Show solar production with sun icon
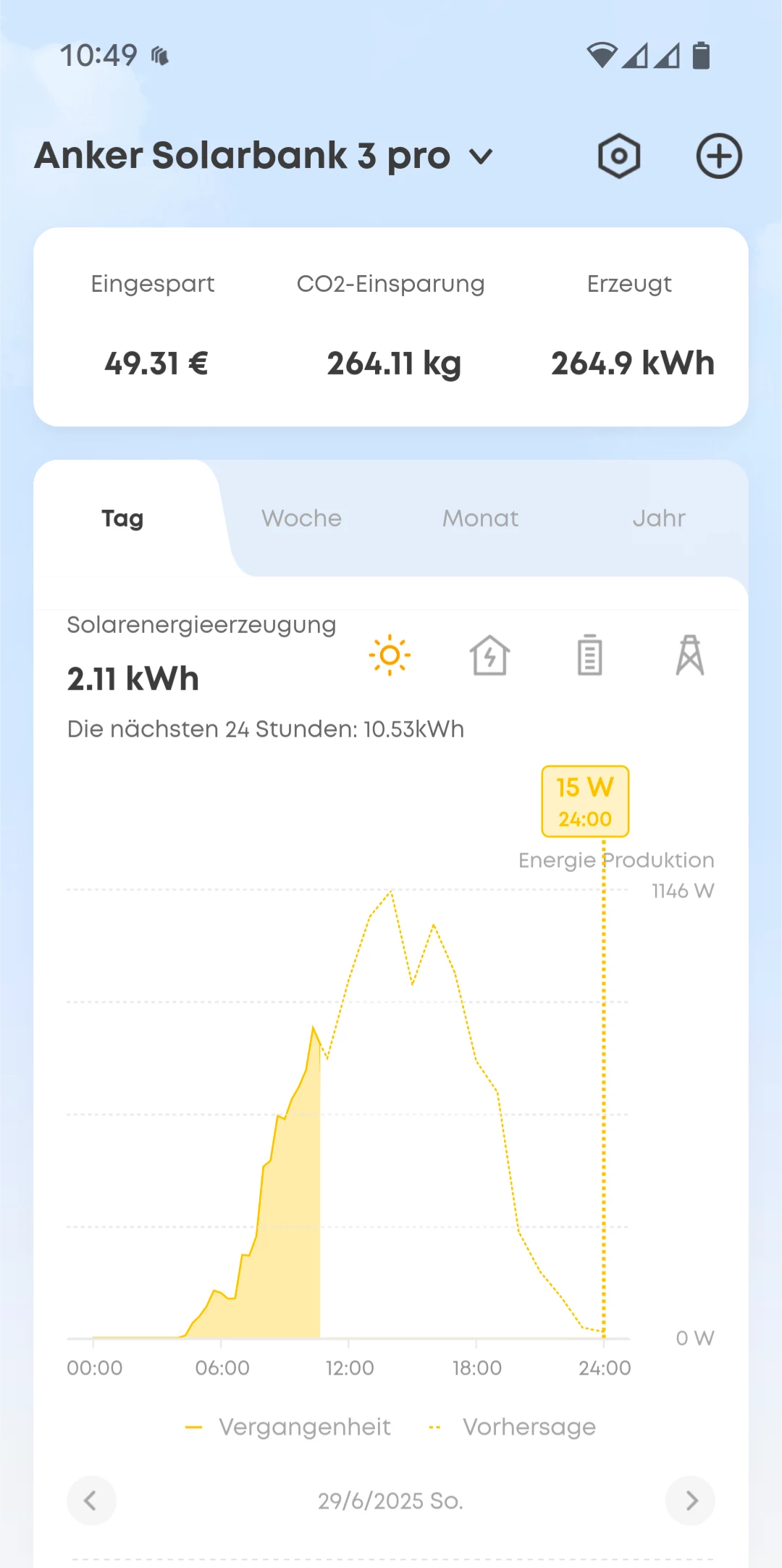 tap(390, 655)
